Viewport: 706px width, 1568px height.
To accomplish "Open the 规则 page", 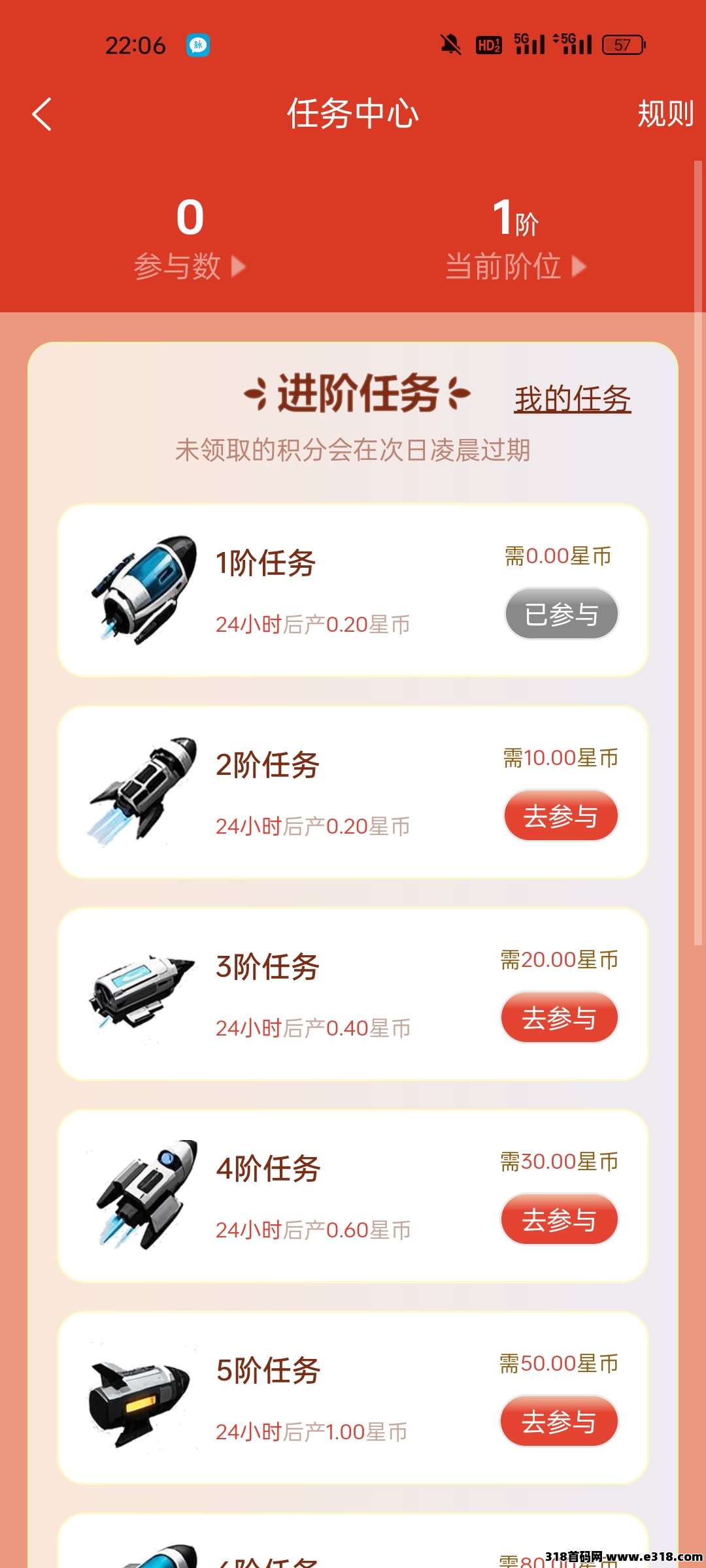I will pyautogui.click(x=665, y=114).
